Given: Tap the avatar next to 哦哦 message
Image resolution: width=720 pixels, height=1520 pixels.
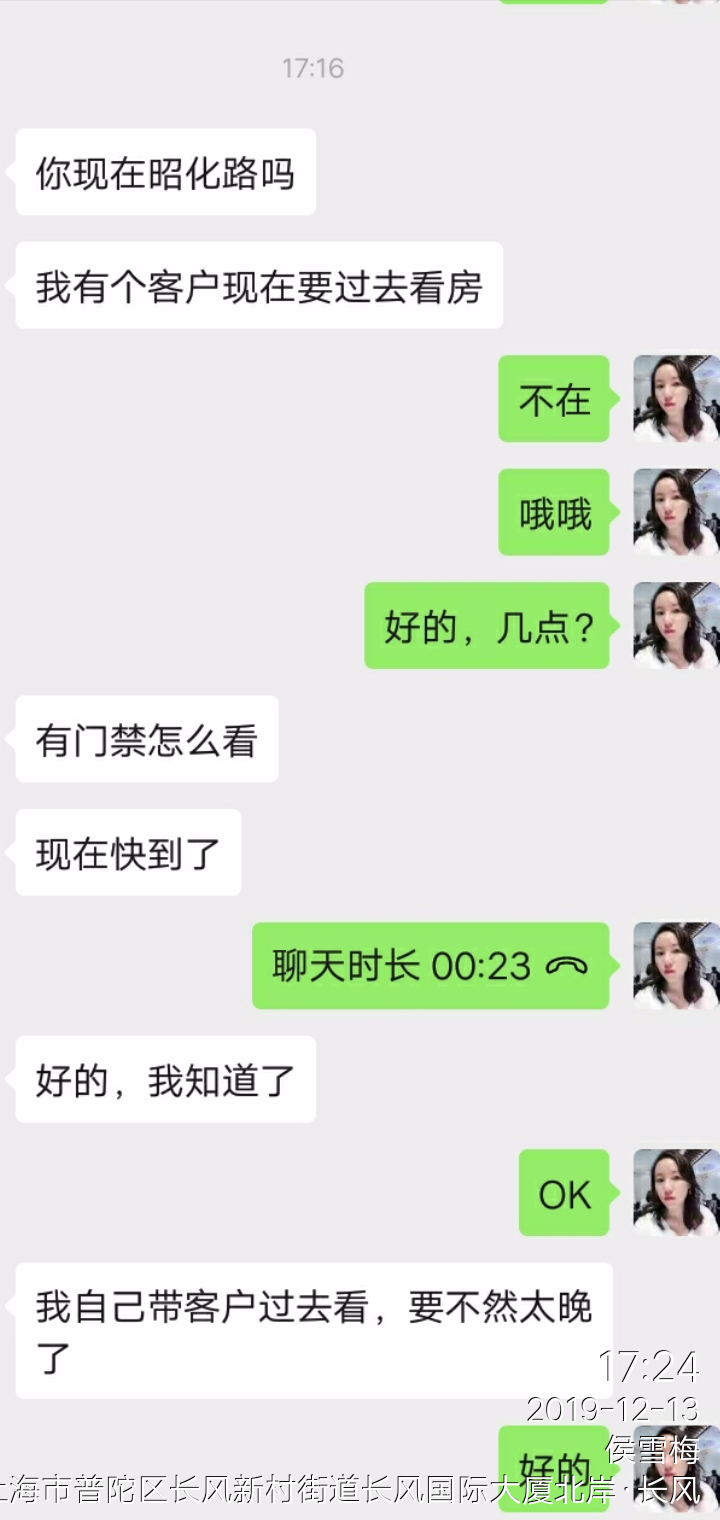Looking at the screenshot, I should [x=675, y=512].
